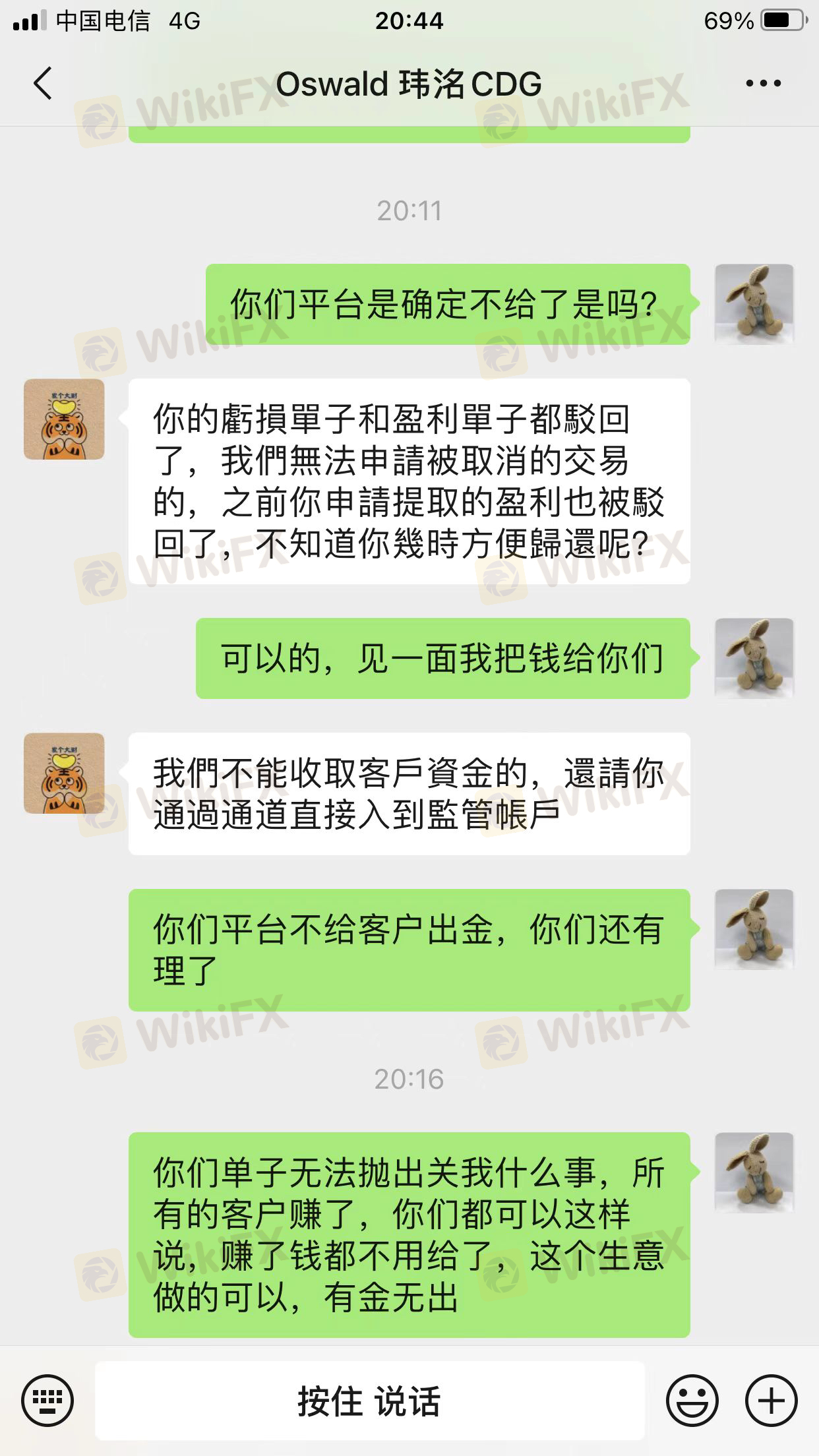Tap the 按住 说话 hold-to-talk button
Screen dimensions: 819x1456
(369, 1401)
